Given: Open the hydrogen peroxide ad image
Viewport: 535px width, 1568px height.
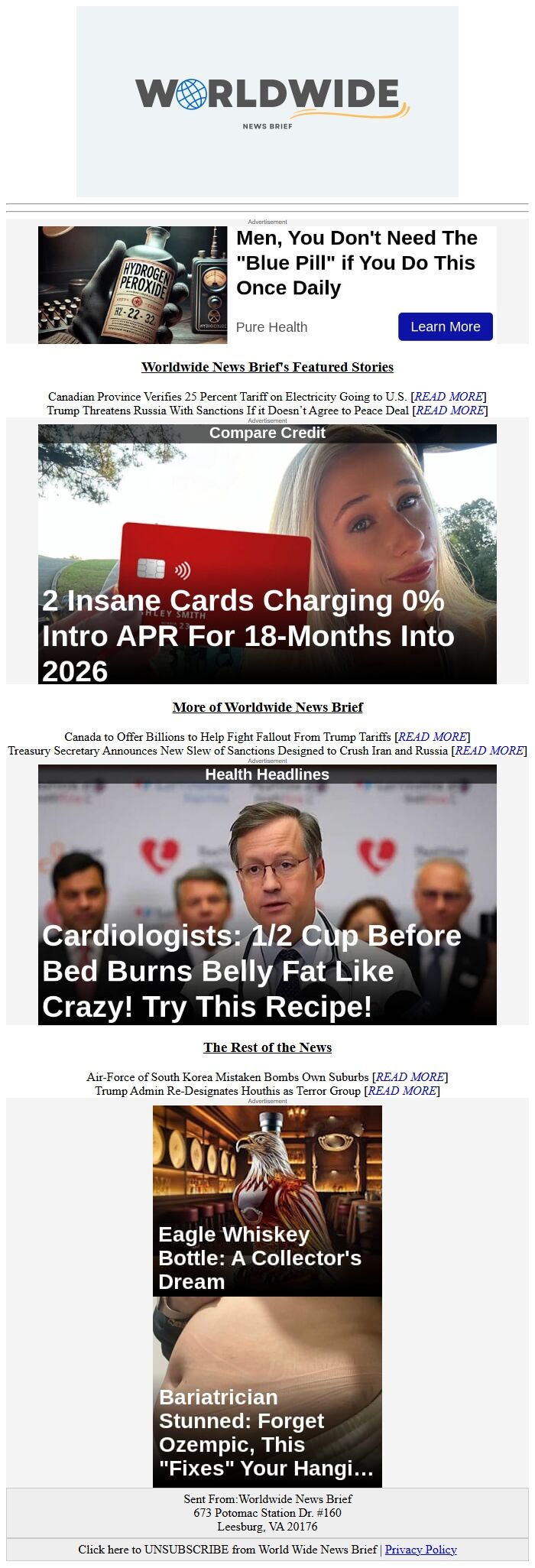Looking at the screenshot, I should tap(133, 285).
